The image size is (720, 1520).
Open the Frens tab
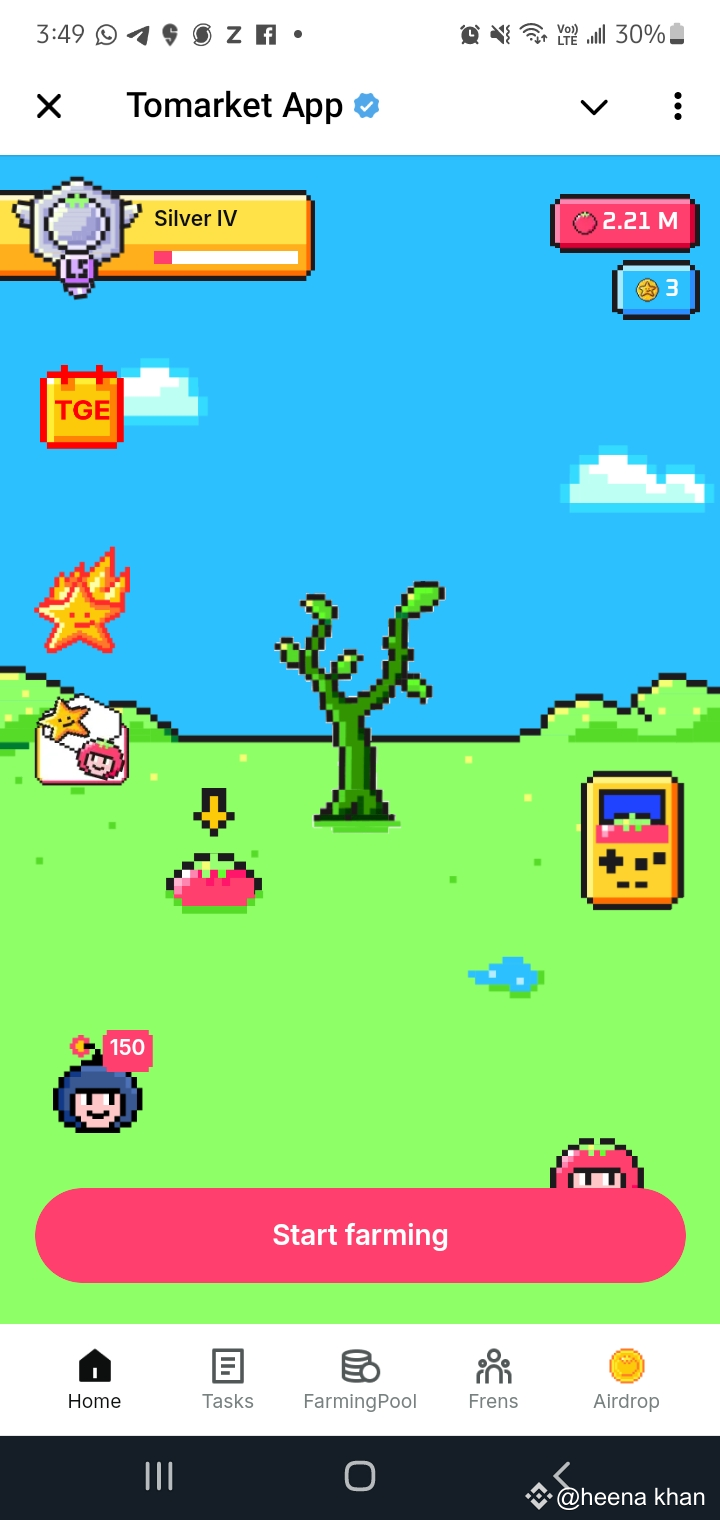tap(493, 1380)
